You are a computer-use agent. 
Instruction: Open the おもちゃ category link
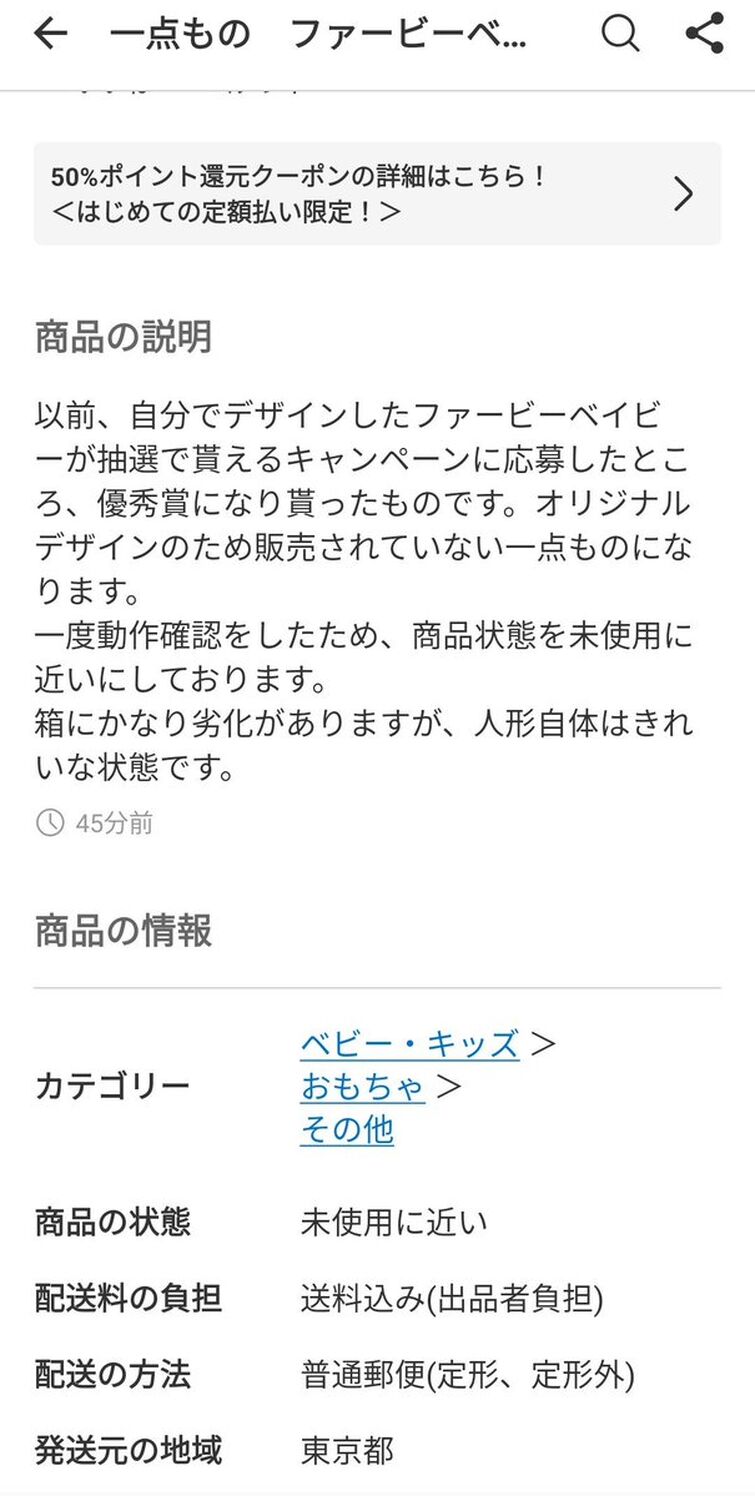(x=362, y=1086)
